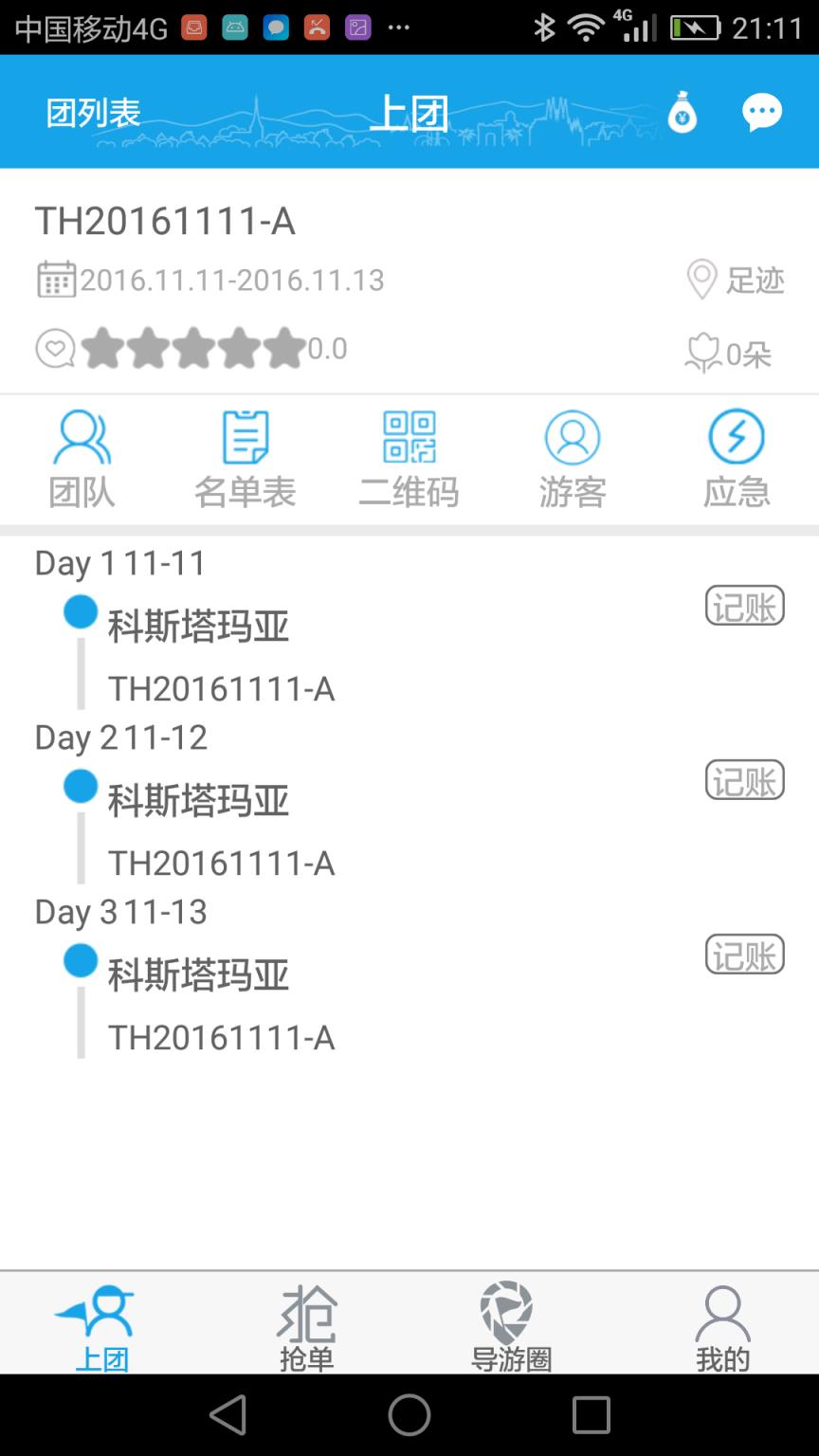Click the calendar icon beside the dates

[56, 279]
